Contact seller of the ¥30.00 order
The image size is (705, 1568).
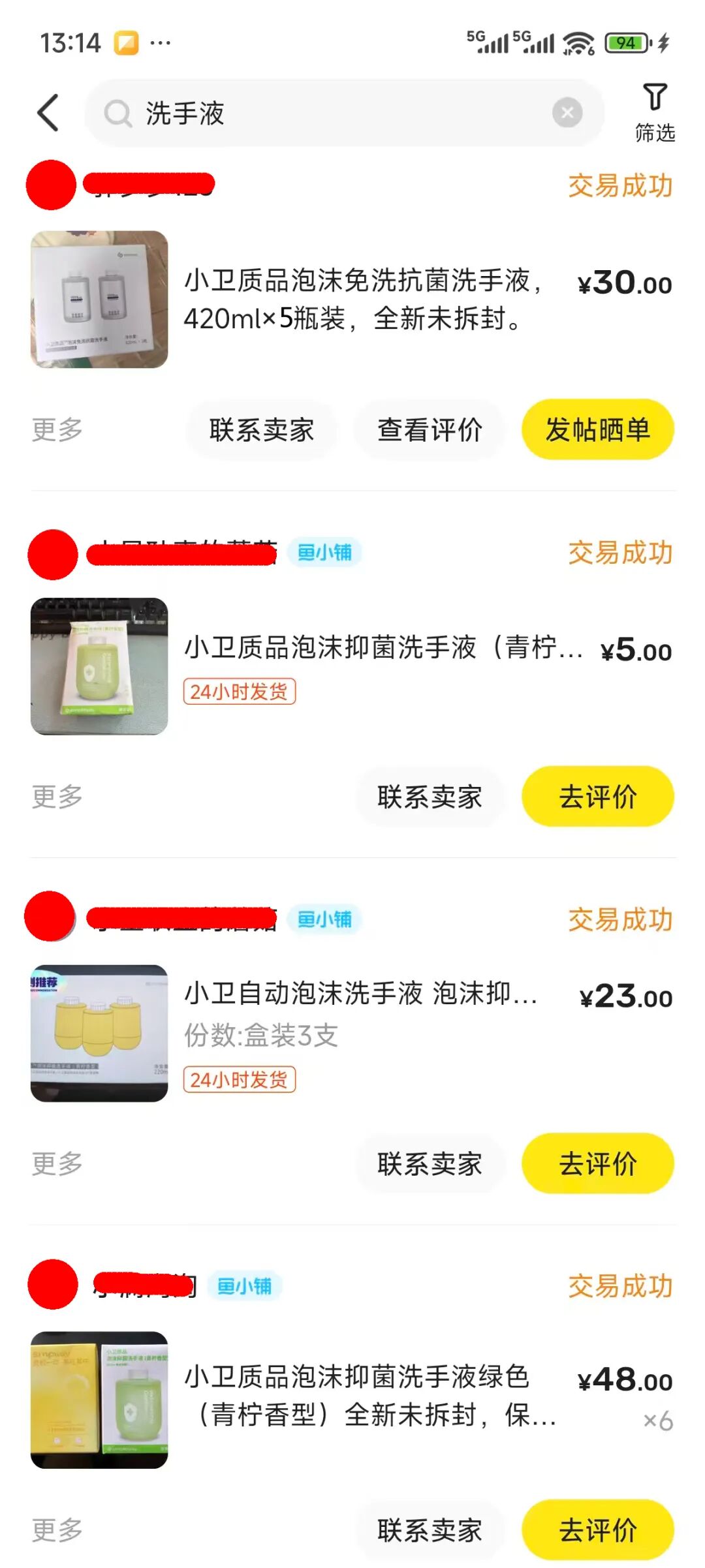click(x=262, y=430)
